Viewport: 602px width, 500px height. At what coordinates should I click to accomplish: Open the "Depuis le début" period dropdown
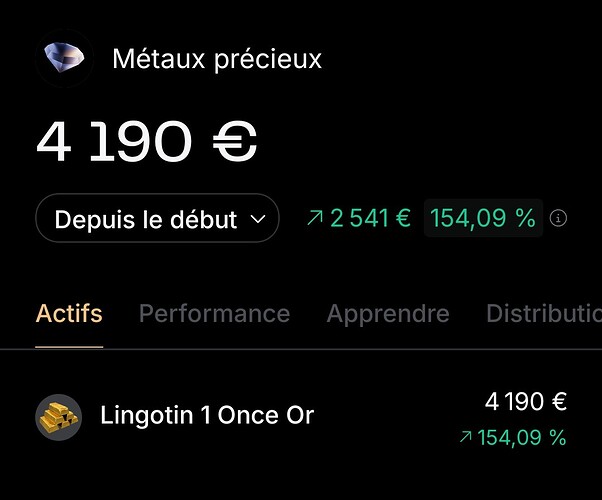[157, 219]
